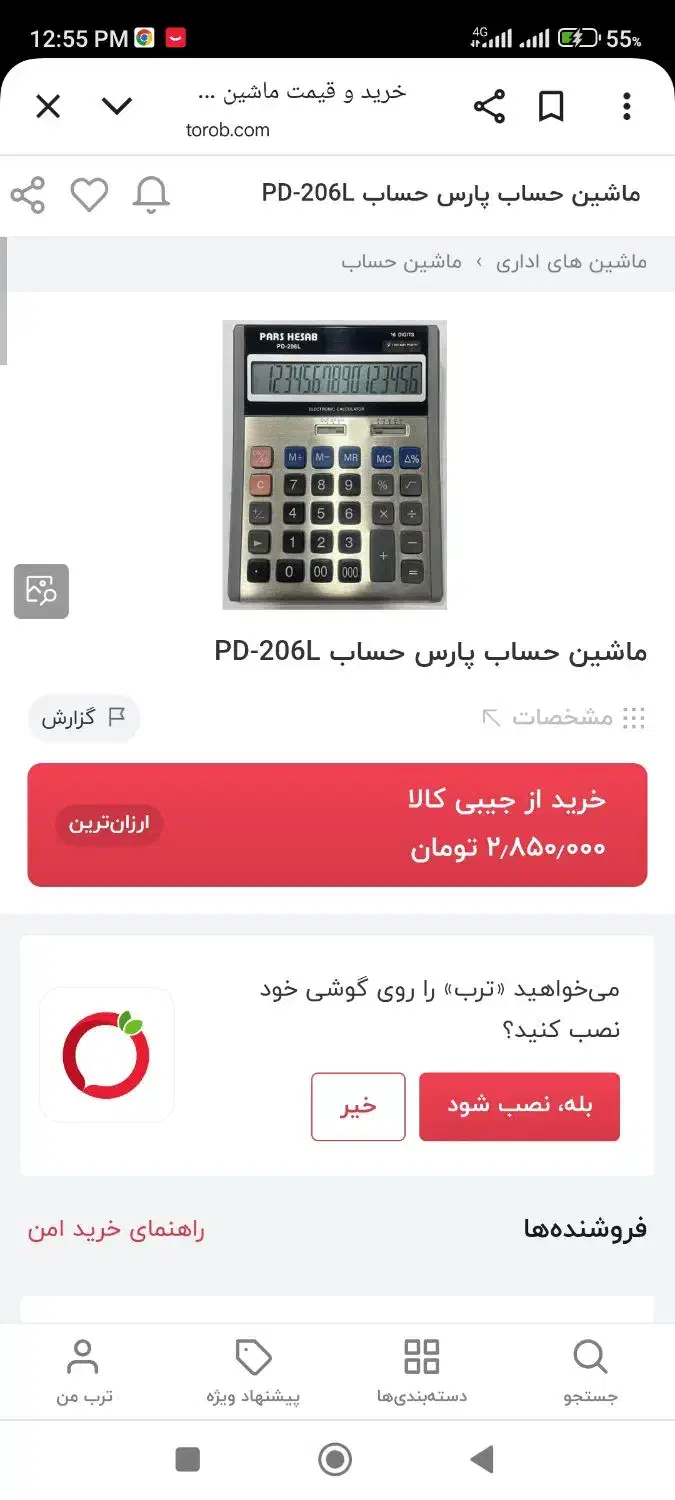Buy from جیبی کالا at the cheapest price
The width and height of the screenshot is (675, 1500).
tap(337, 825)
